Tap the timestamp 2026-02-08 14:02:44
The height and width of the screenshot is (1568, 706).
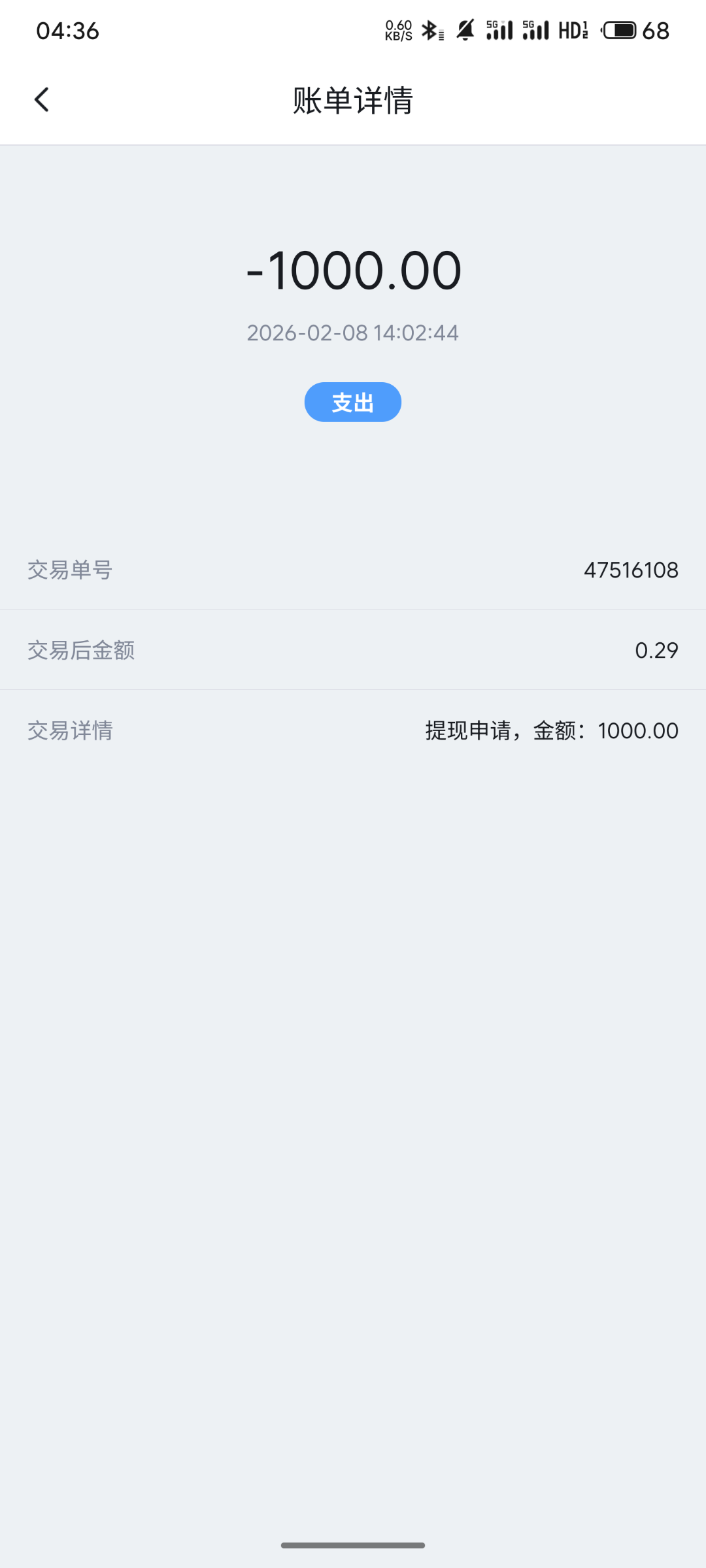[x=352, y=333]
